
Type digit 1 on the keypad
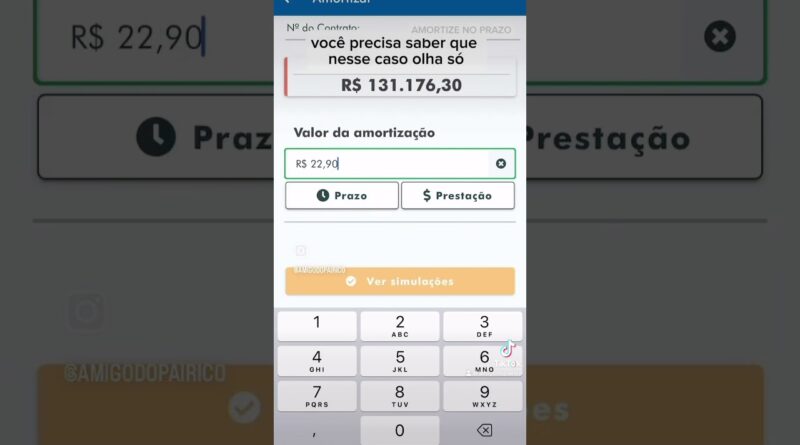pyautogui.click(x=317, y=326)
